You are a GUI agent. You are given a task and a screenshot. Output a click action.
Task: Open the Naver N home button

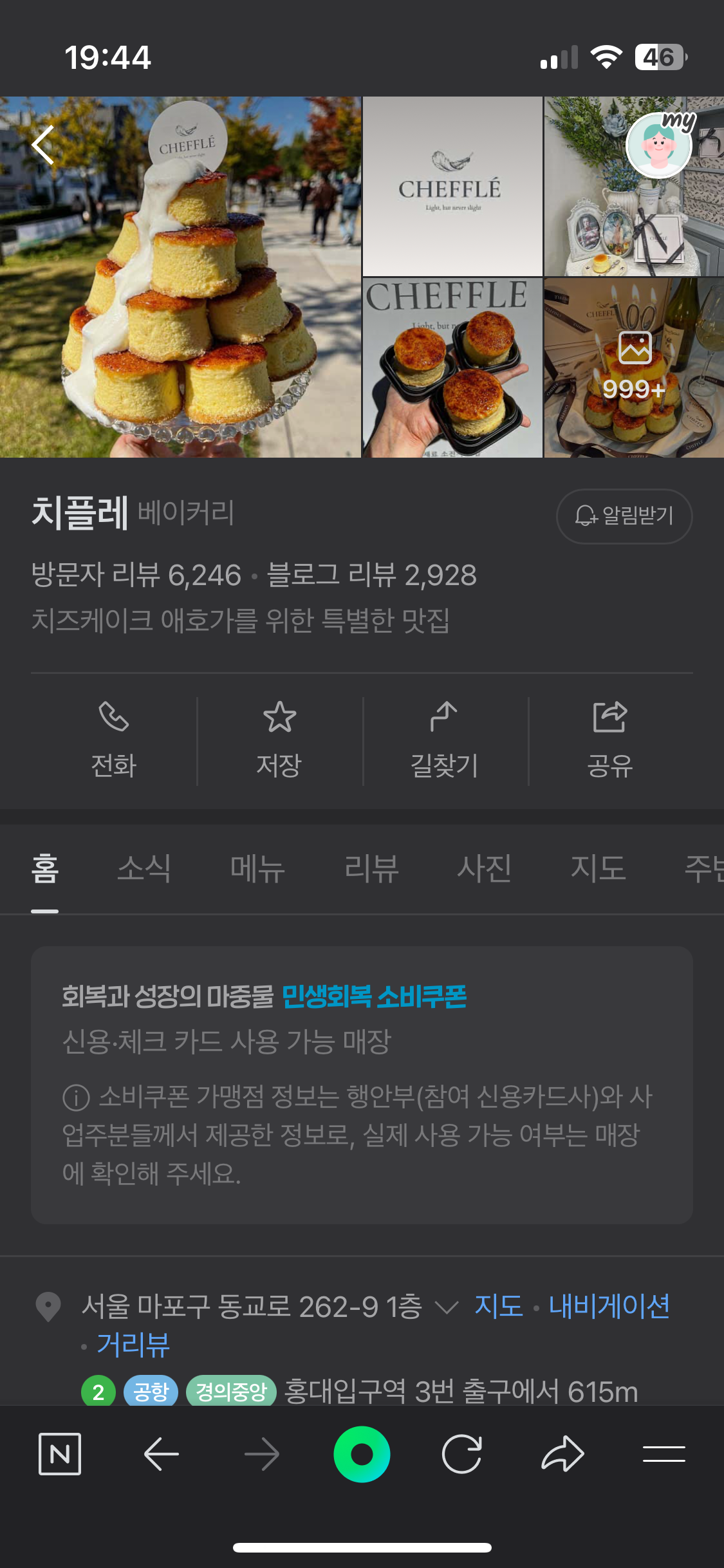pos(60,1454)
